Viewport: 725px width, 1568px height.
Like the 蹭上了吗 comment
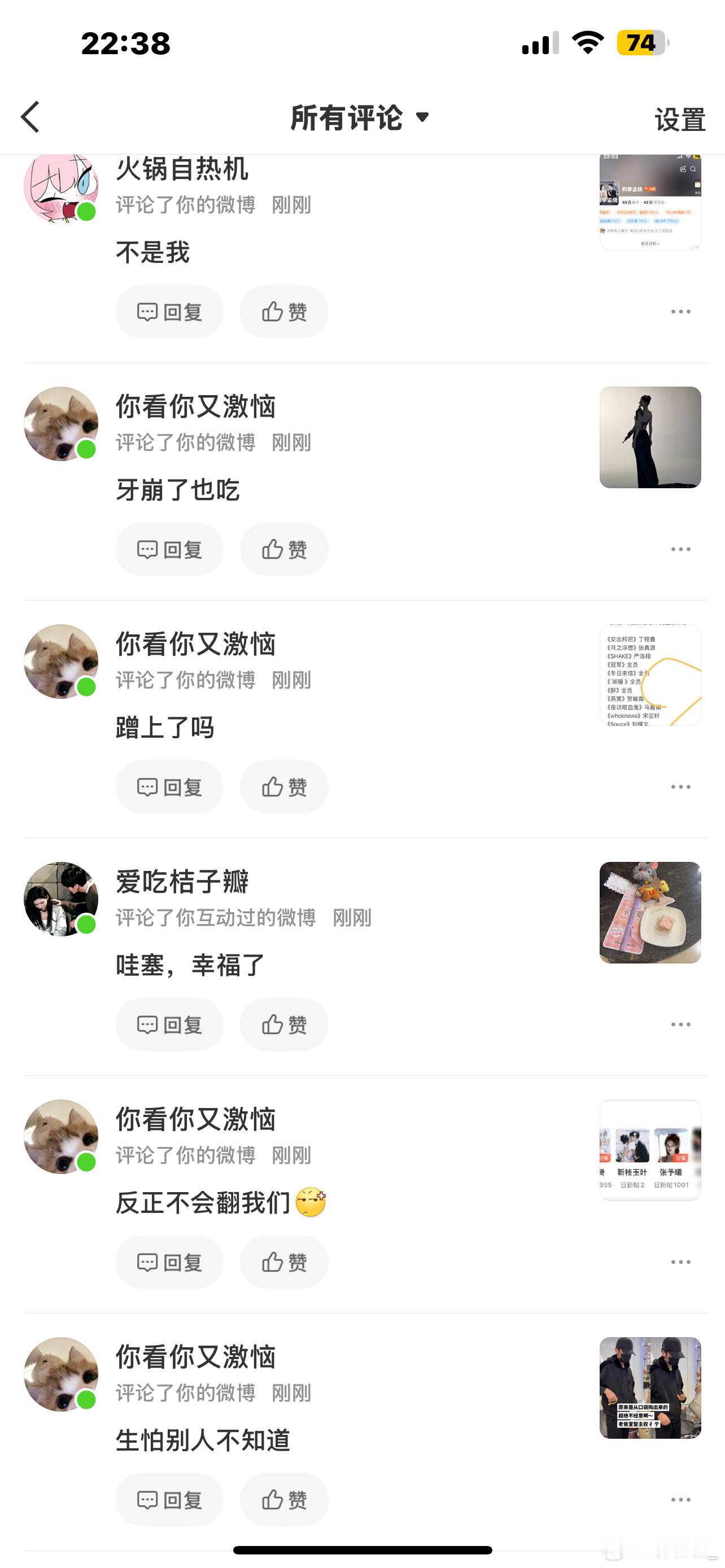283,786
